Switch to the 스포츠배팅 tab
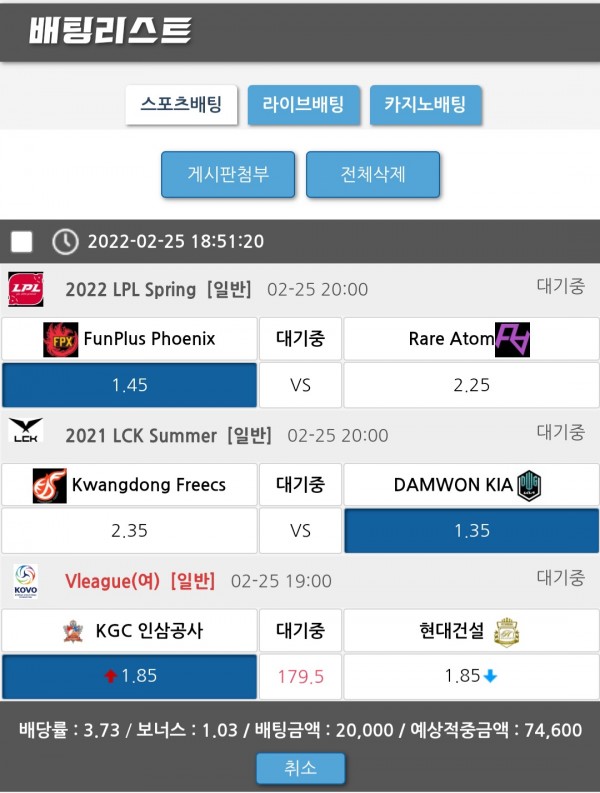This screenshot has height=793, width=600. (181, 105)
